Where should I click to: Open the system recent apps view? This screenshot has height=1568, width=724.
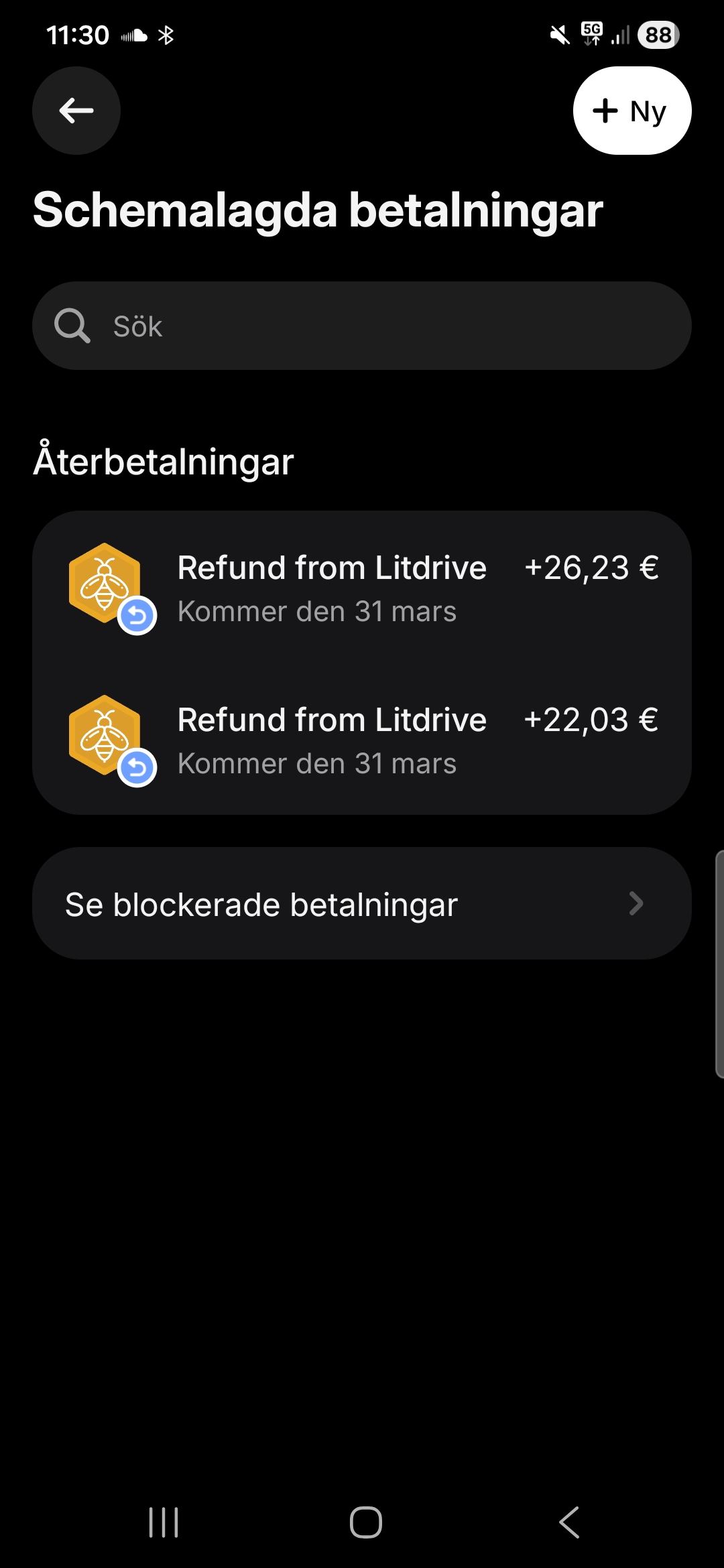pos(164,1522)
